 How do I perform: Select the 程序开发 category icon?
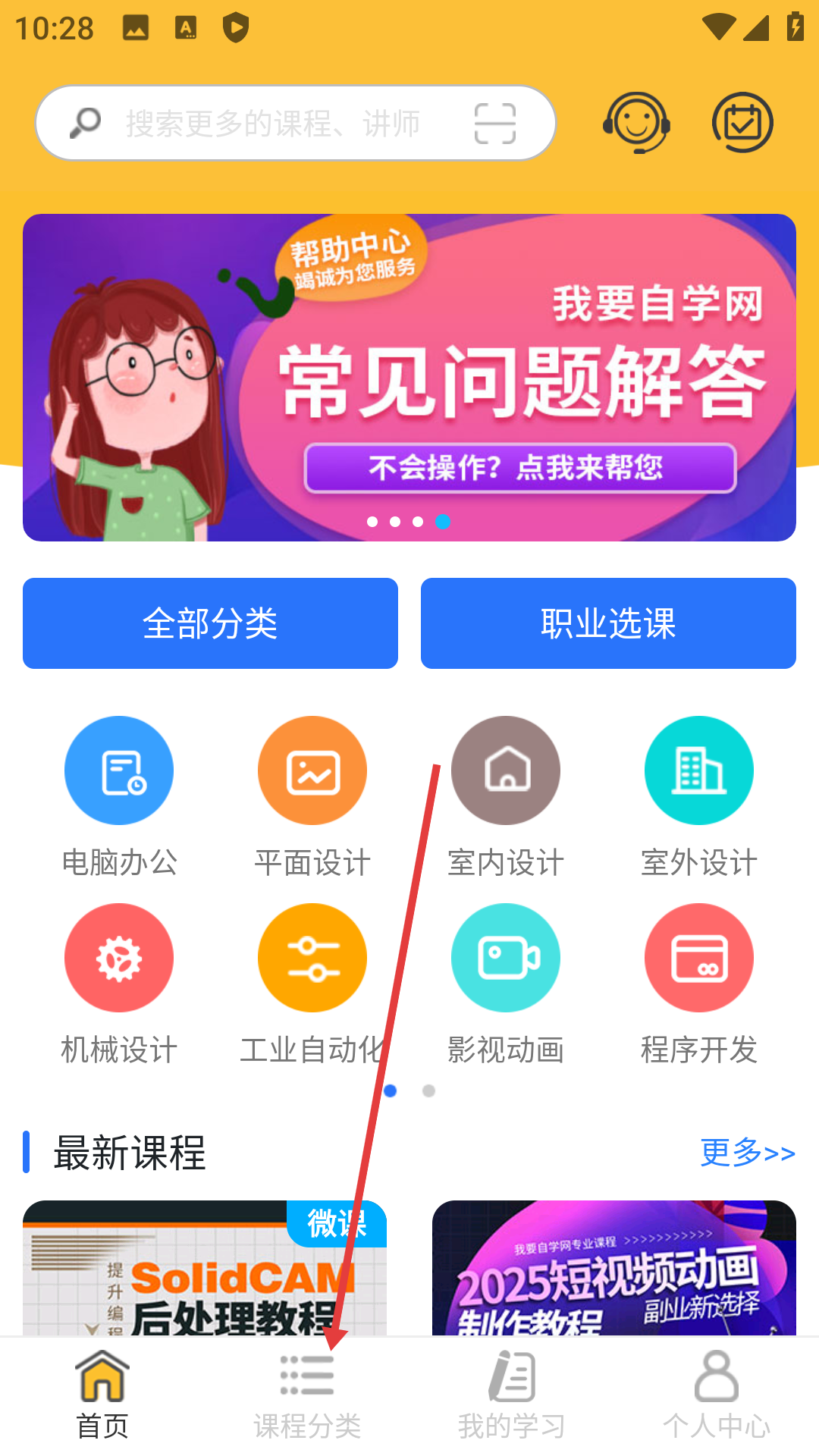[x=699, y=957]
